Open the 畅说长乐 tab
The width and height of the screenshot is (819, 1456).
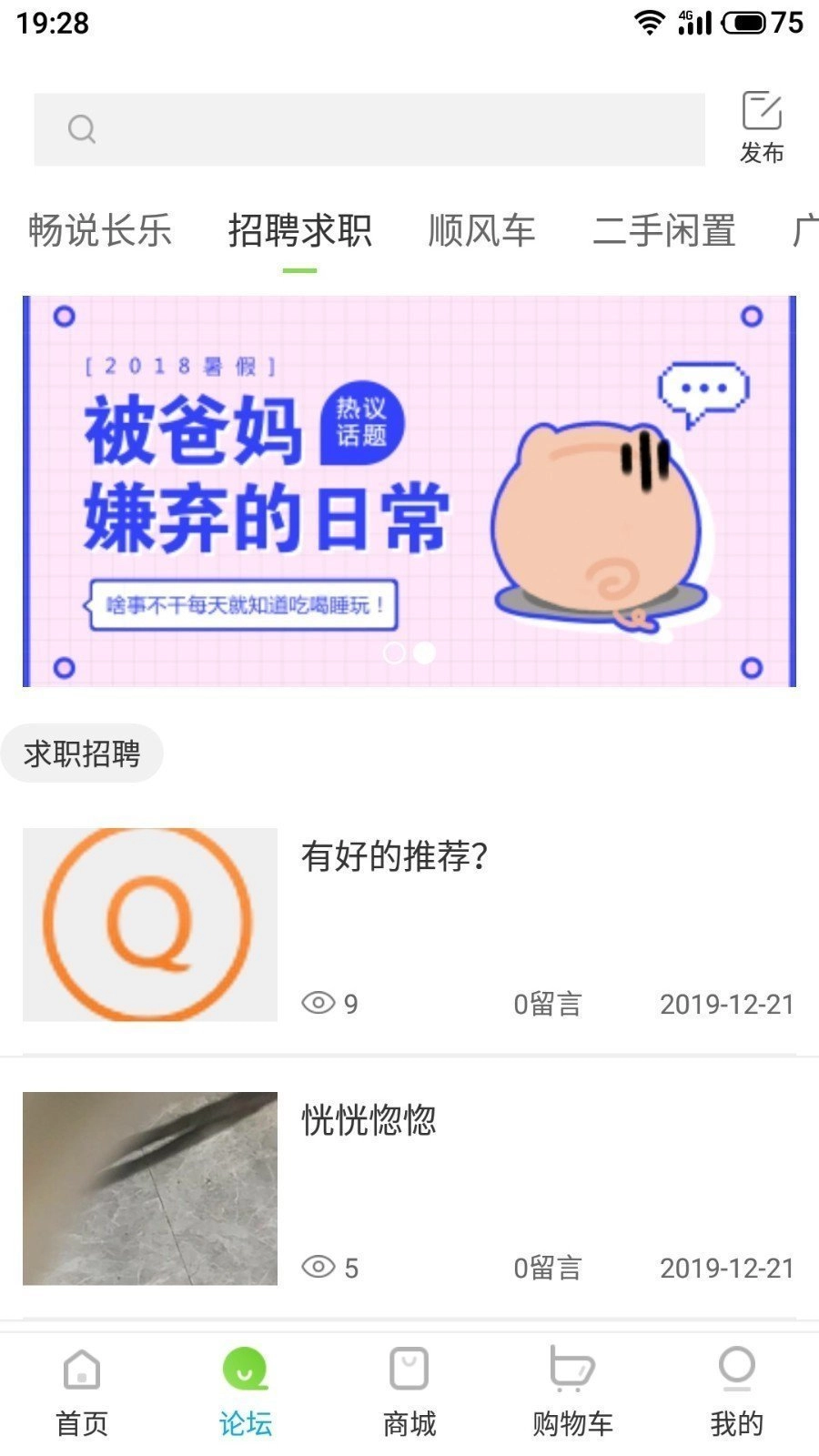click(x=98, y=233)
